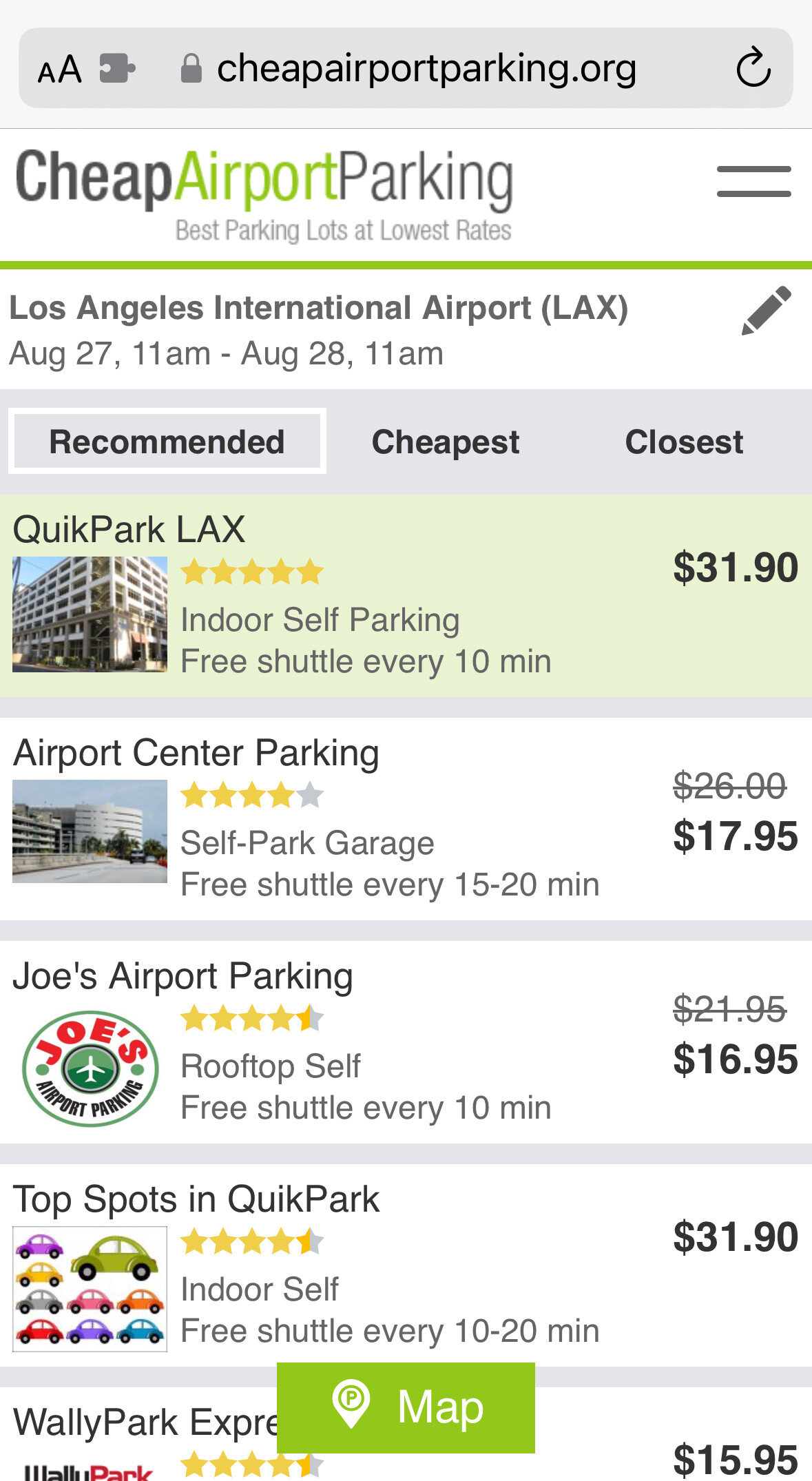This screenshot has width=812, height=1481.
Task: Open Top Spots in QuikPark listing
Action: click(x=406, y=1265)
